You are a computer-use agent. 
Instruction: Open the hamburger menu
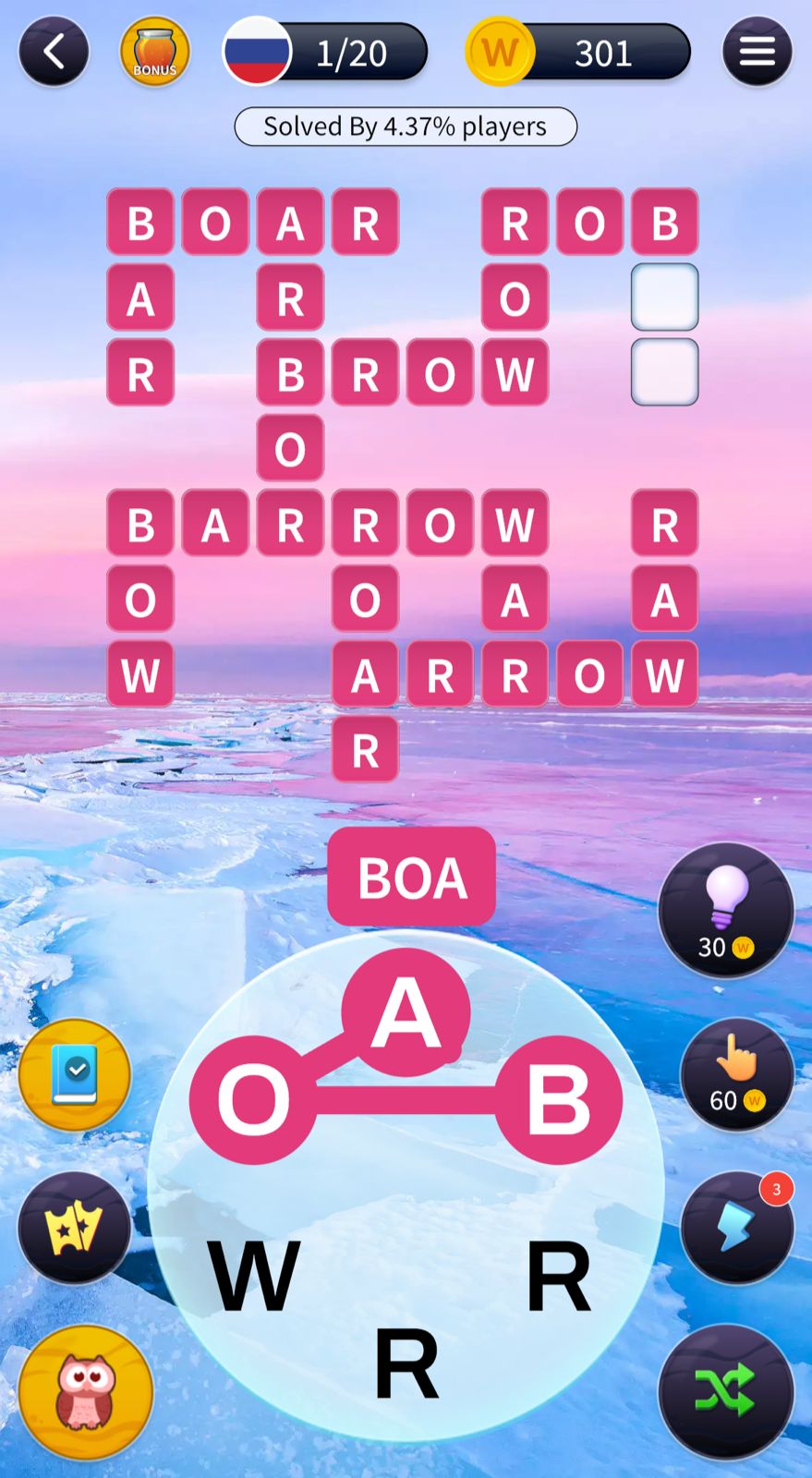[757, 52]
